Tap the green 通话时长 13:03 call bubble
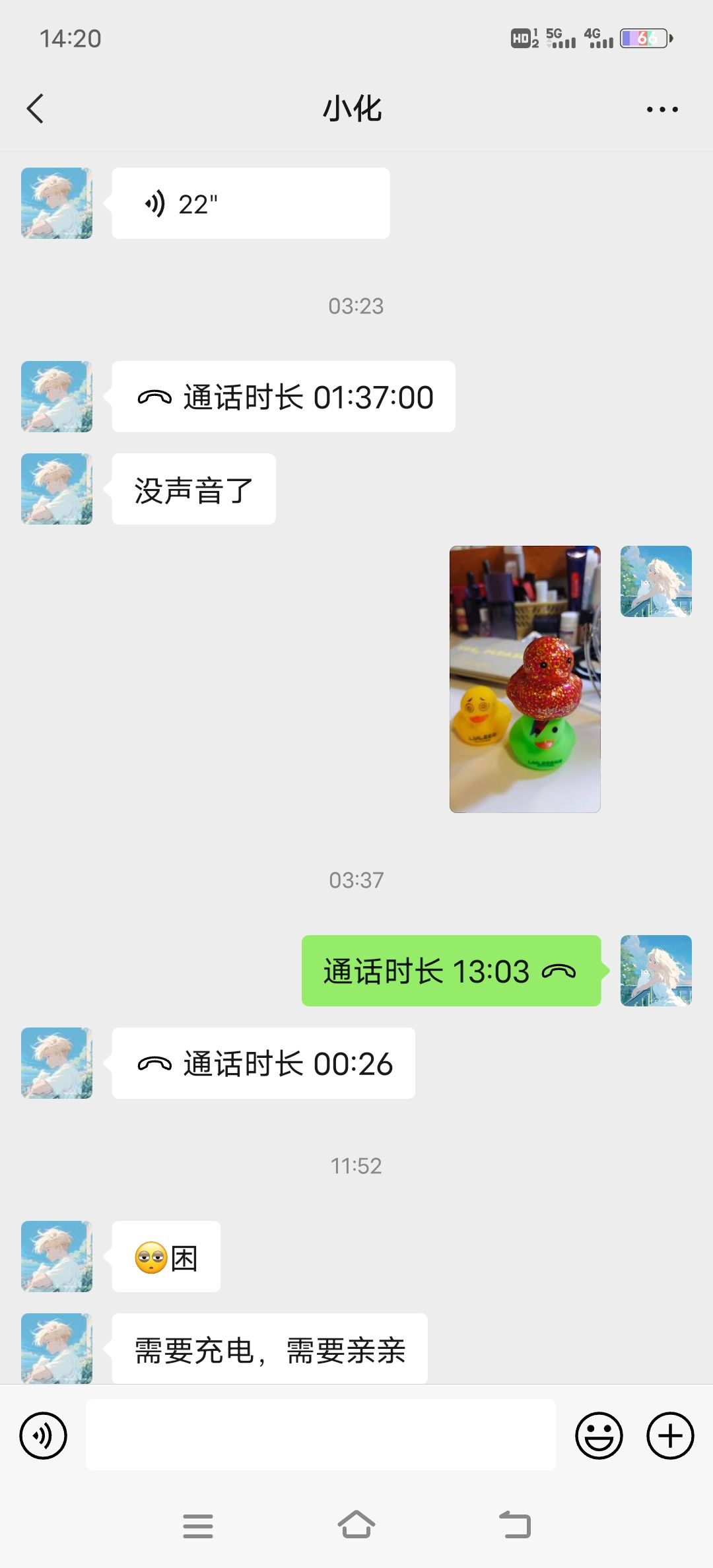Image resolution: width=713 pixels, height=1568 pixels. click(x=452, y=971)
